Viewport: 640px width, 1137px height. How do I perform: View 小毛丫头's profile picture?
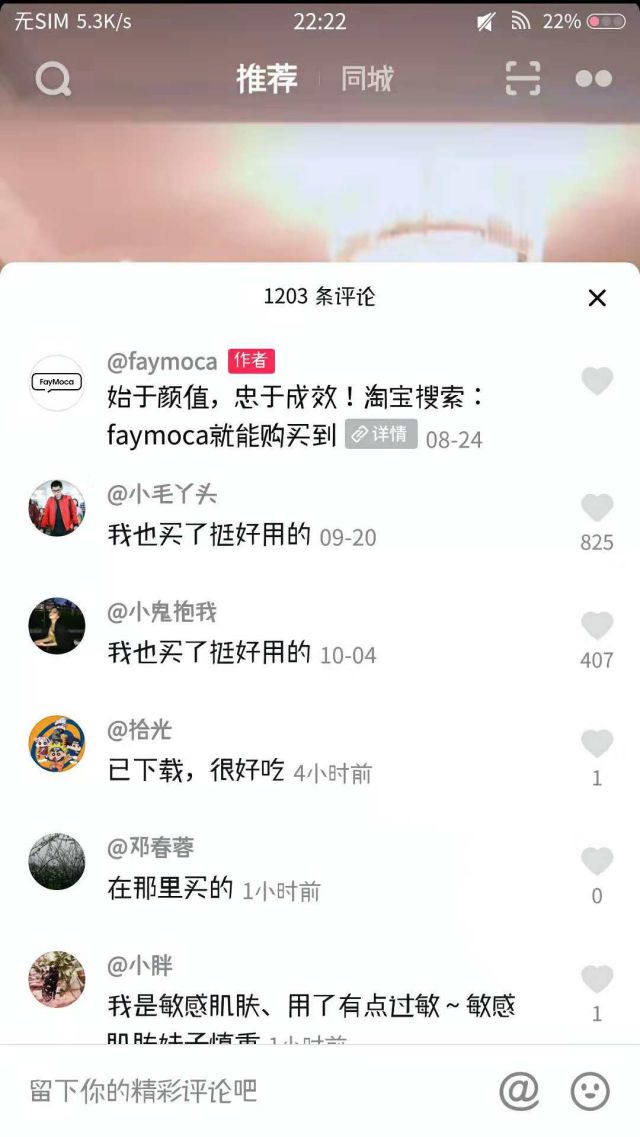tap(56, 508)
